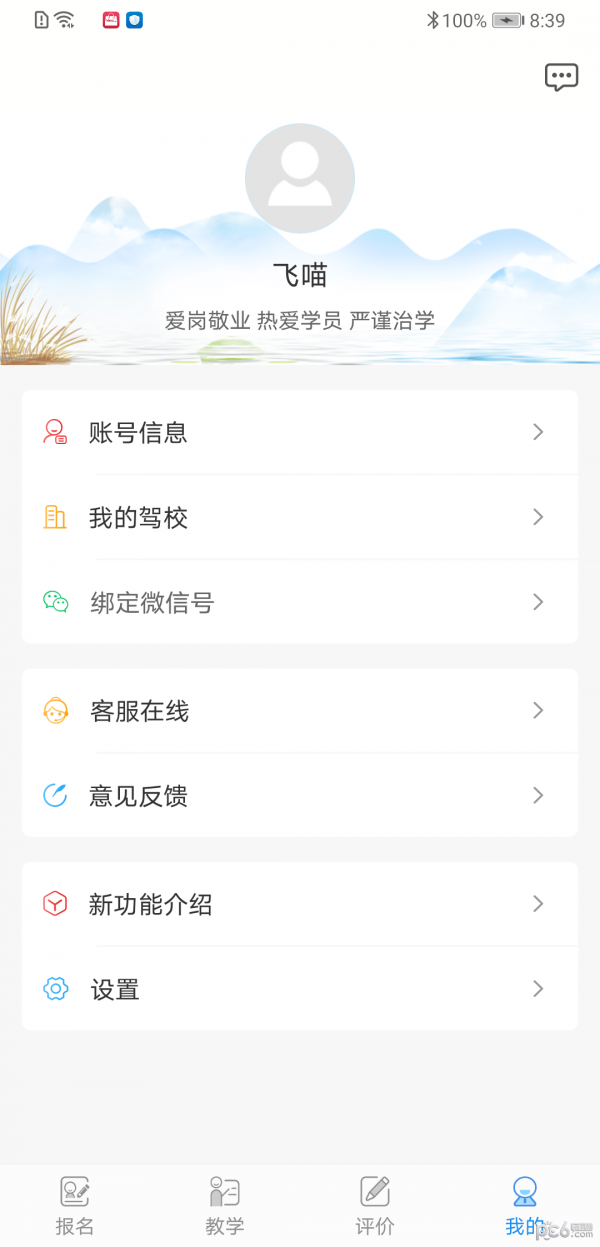The image size is (600, 1247).
Task: Open 绑定微信号 to bind WeChat
Action: pyautogui.click(x=300, y=602)
